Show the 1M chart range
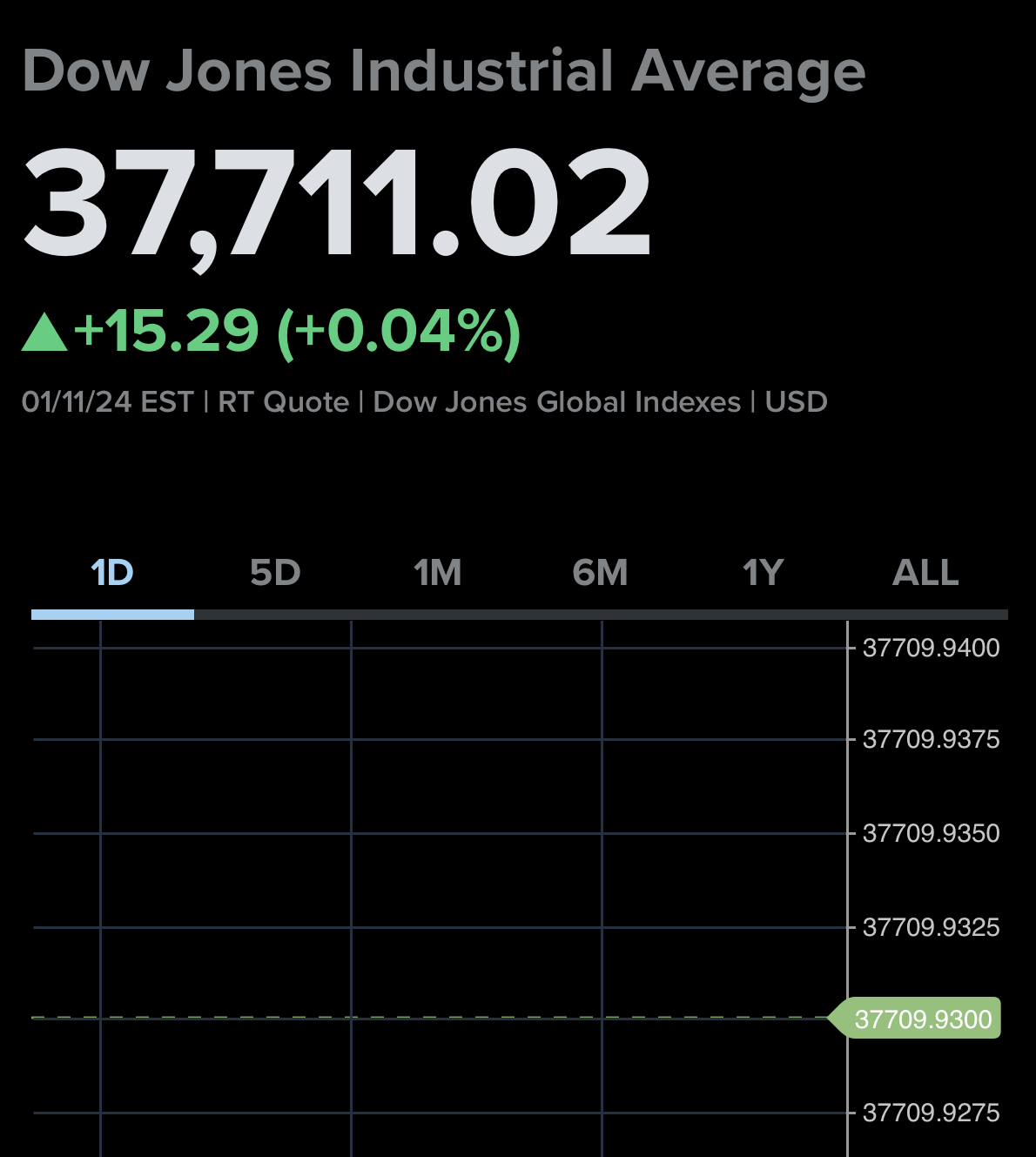Image resolution: width=1036 pixels, height=1157 pixels. coord(437,574)
